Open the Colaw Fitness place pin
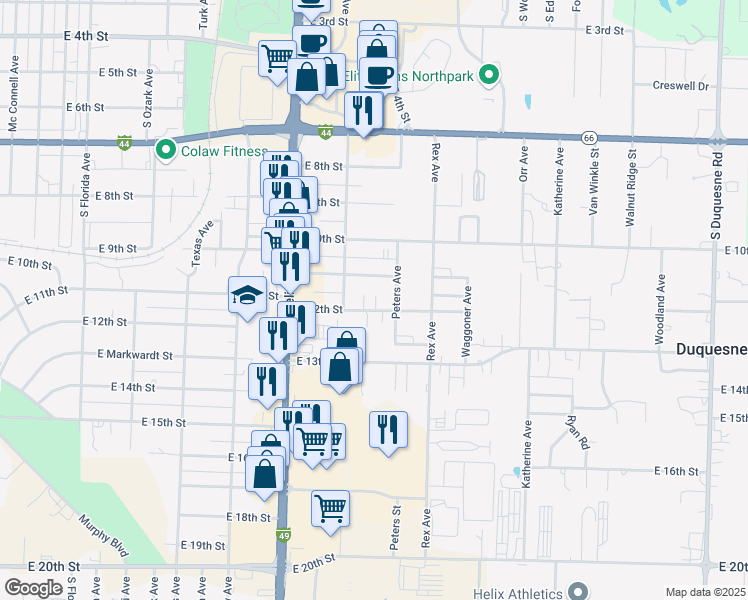748x600 pixels. coord(166,151)
